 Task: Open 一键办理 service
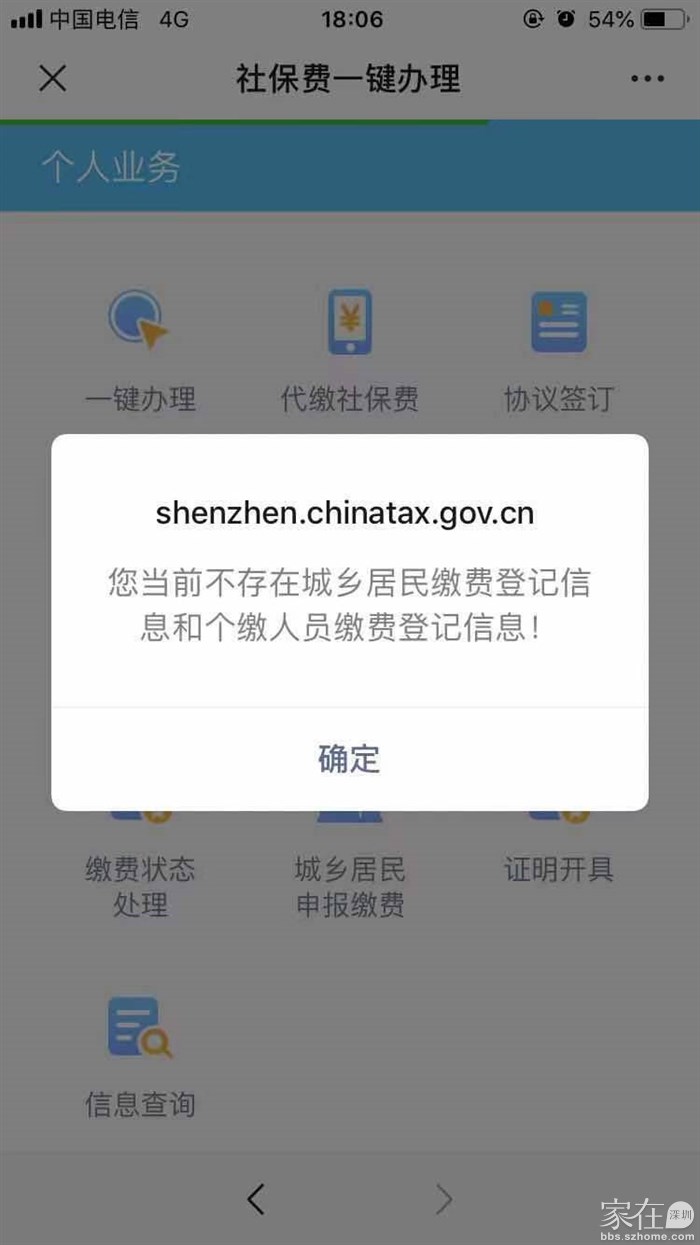pyautogui.click(x=140, y=350)
